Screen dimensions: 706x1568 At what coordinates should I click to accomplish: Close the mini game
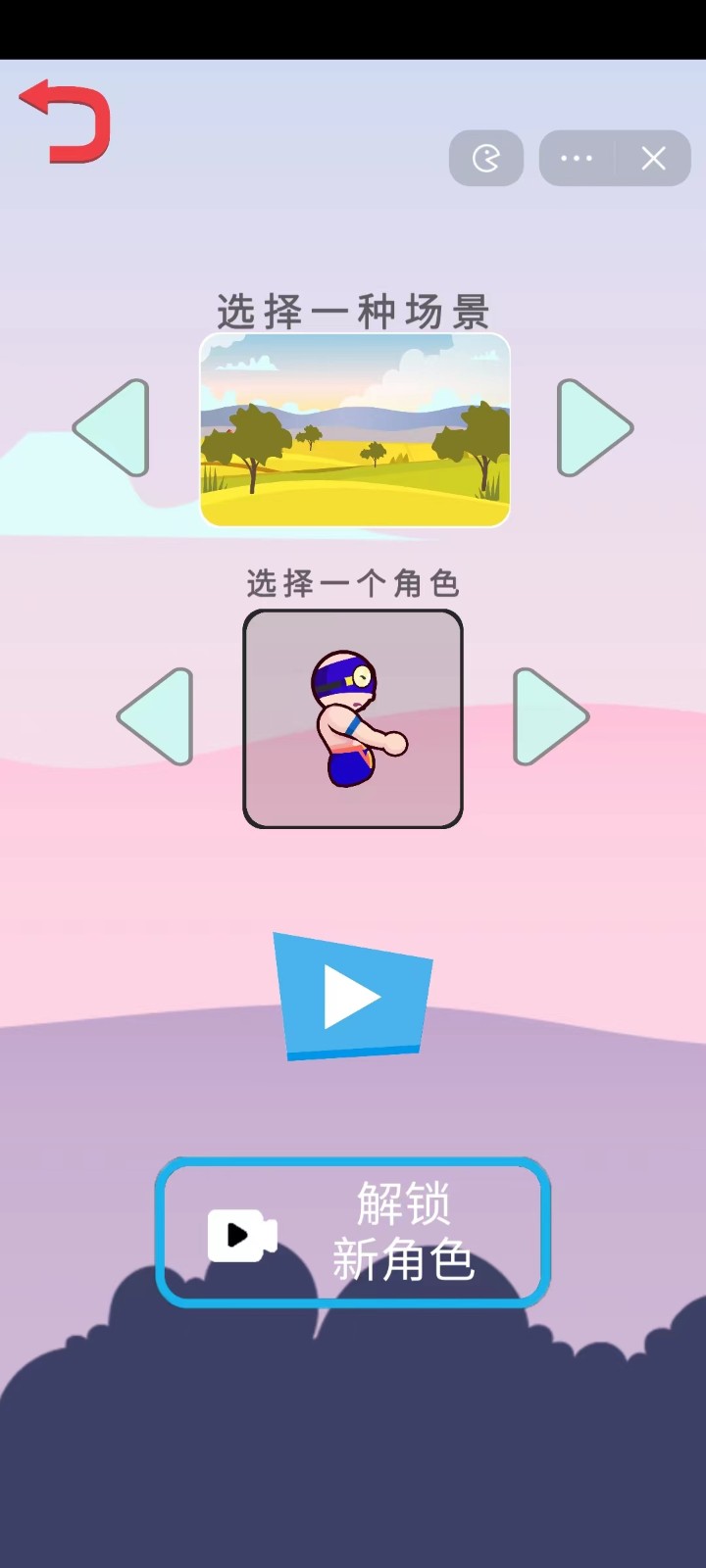(x=653, y=158)
